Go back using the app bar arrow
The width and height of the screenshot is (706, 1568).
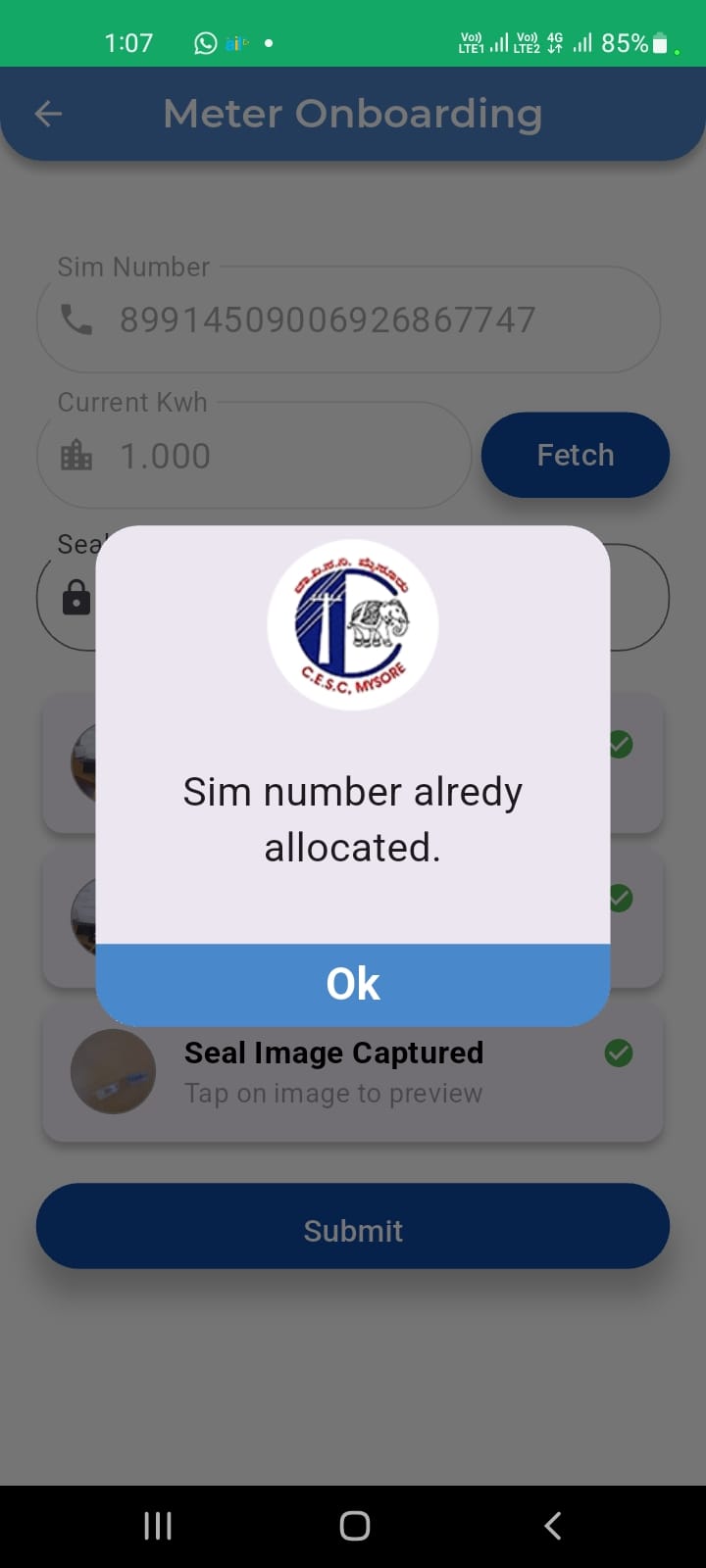[48, 114]
